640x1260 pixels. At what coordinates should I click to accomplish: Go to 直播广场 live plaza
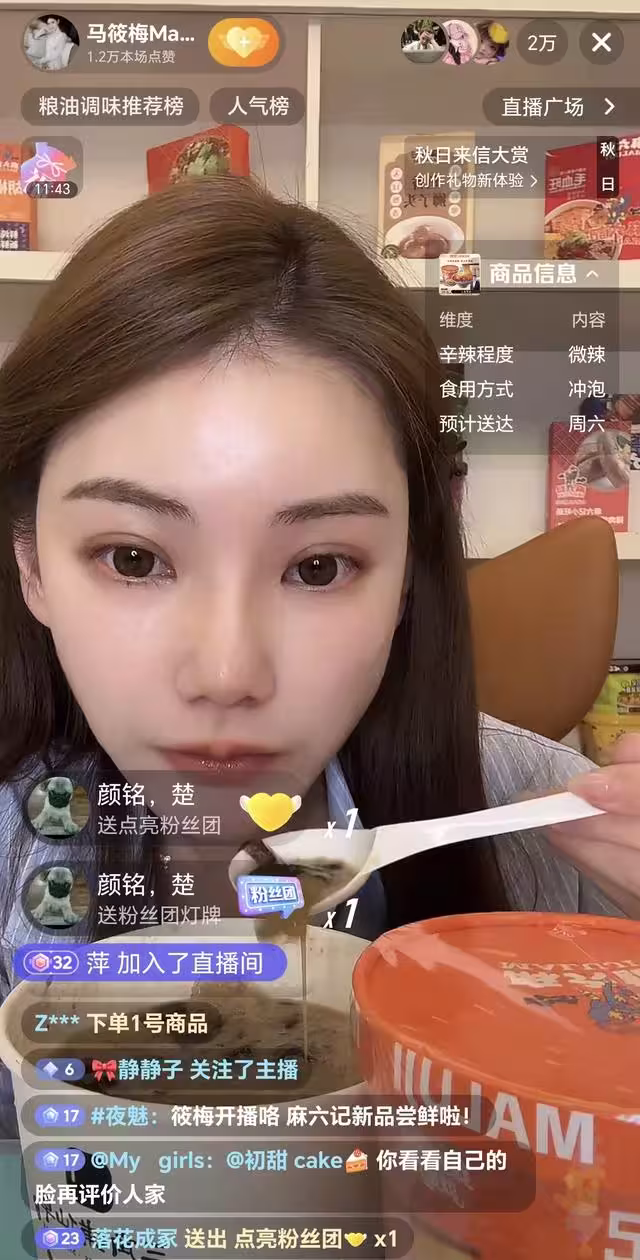[558, 106]
